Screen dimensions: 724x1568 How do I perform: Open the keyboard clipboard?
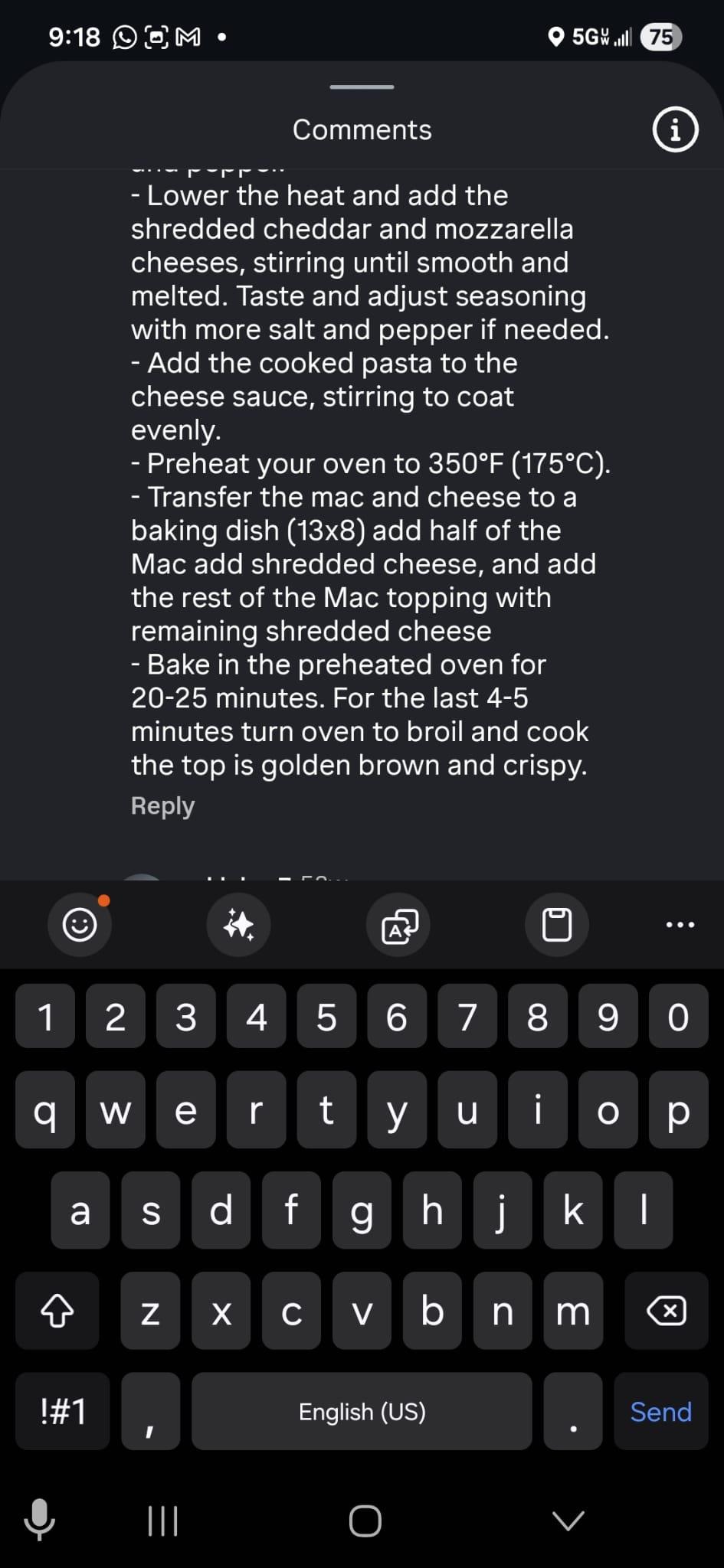pyautogui.click(x=557, y=925)
